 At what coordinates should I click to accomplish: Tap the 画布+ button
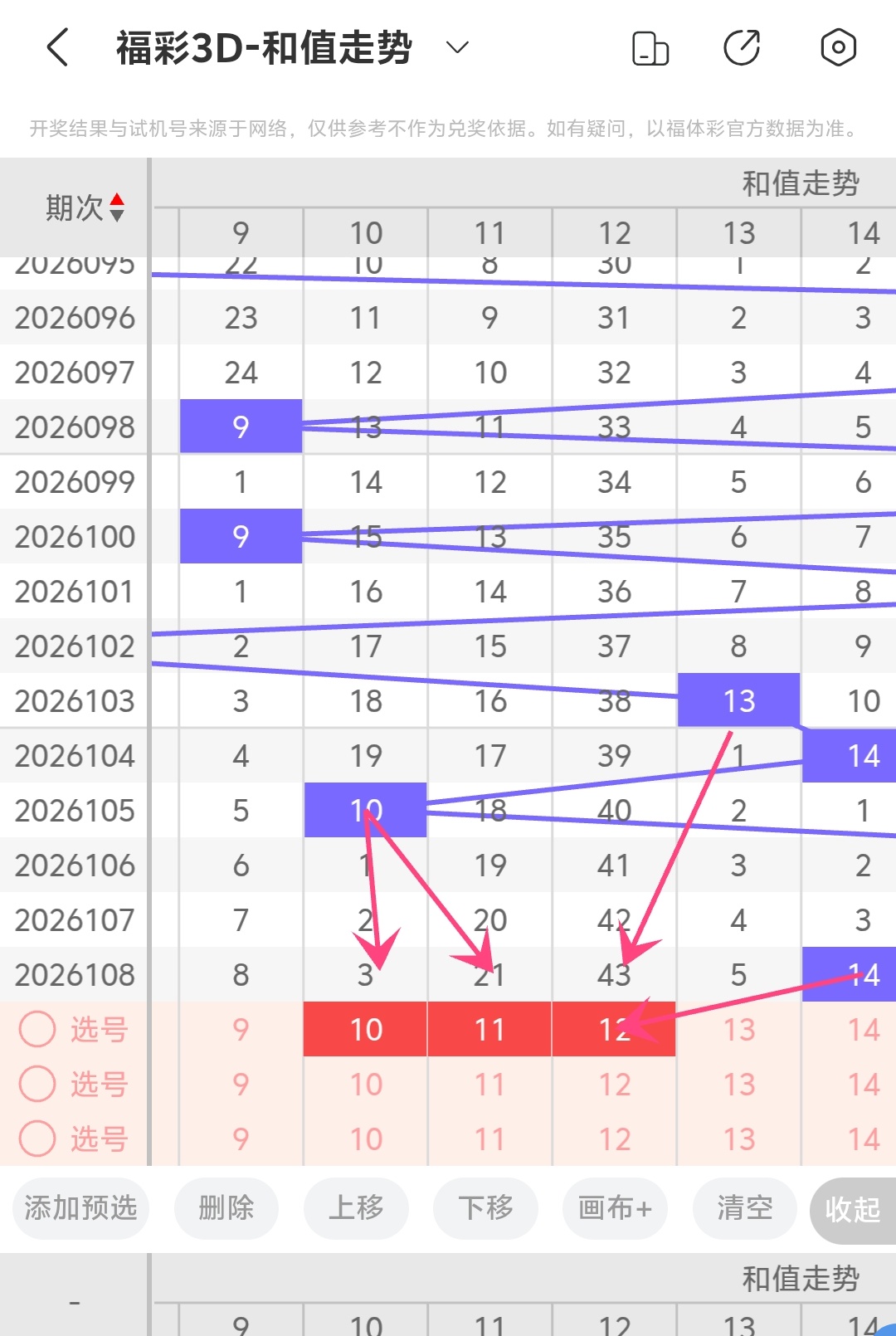tap(615, 1208)
